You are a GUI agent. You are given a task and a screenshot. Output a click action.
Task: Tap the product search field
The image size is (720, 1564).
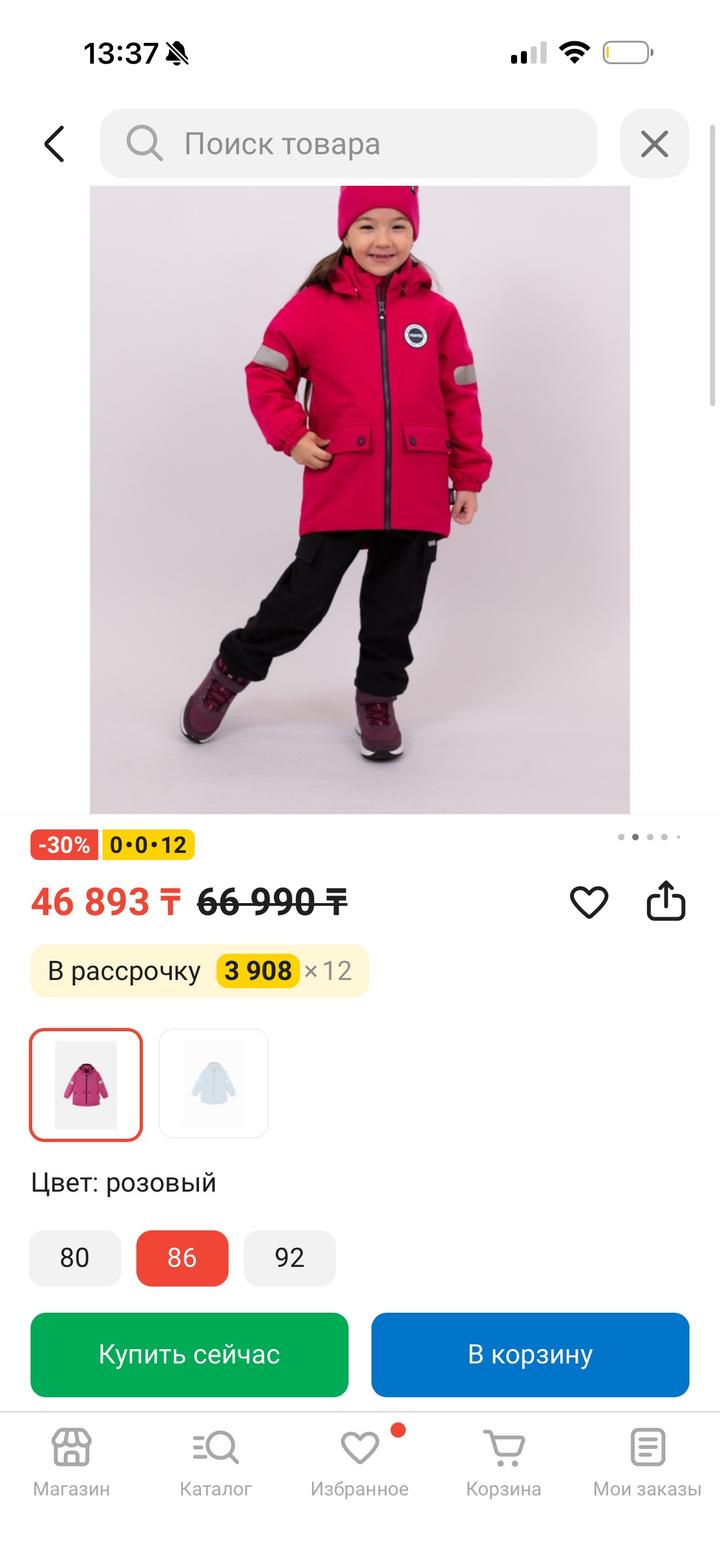click(x=348, y=144)
